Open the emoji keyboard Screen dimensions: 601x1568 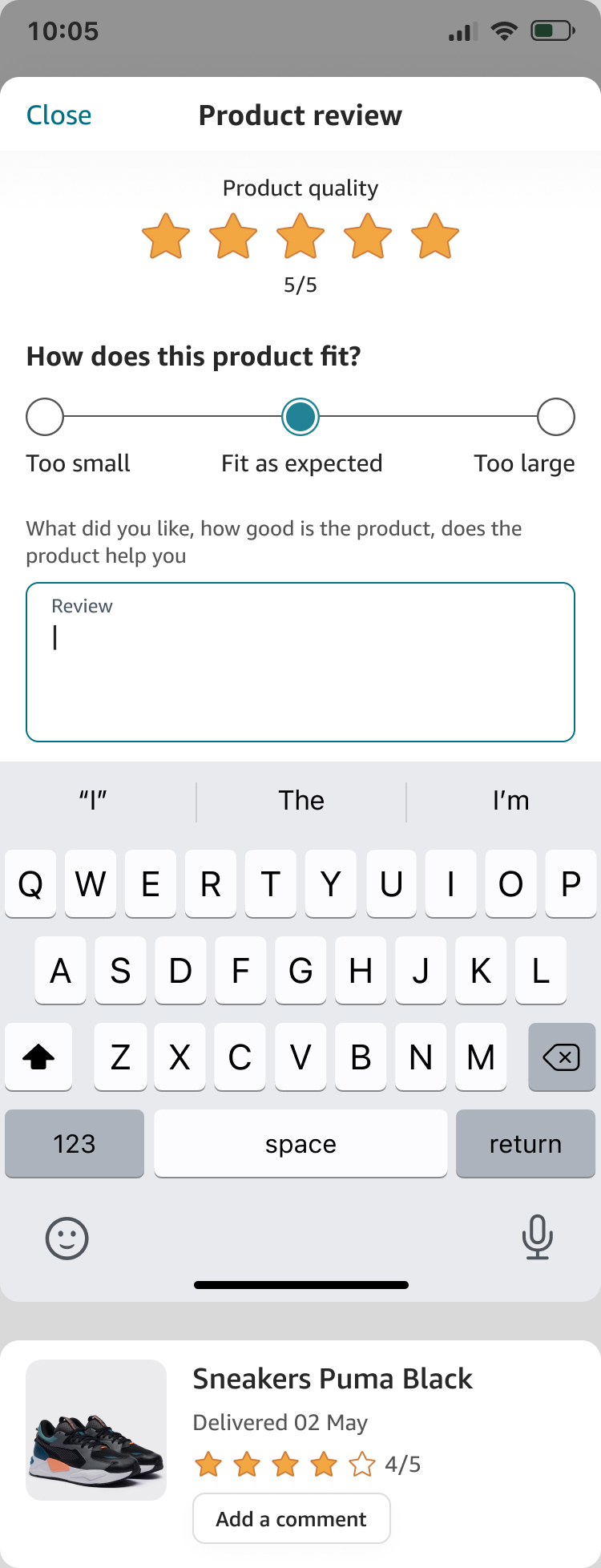tap(67, 1239)
